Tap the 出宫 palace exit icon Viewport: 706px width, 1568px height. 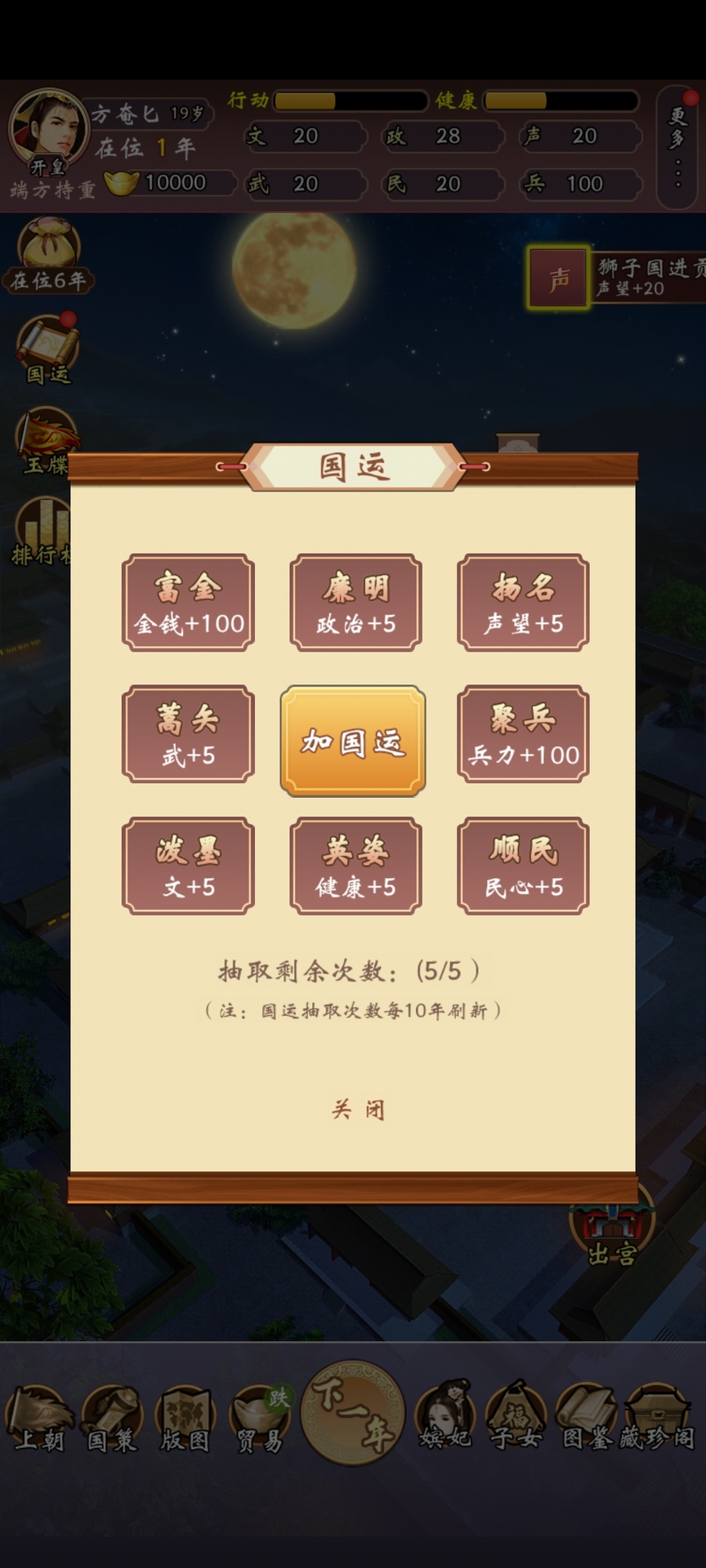[613, 1229]
